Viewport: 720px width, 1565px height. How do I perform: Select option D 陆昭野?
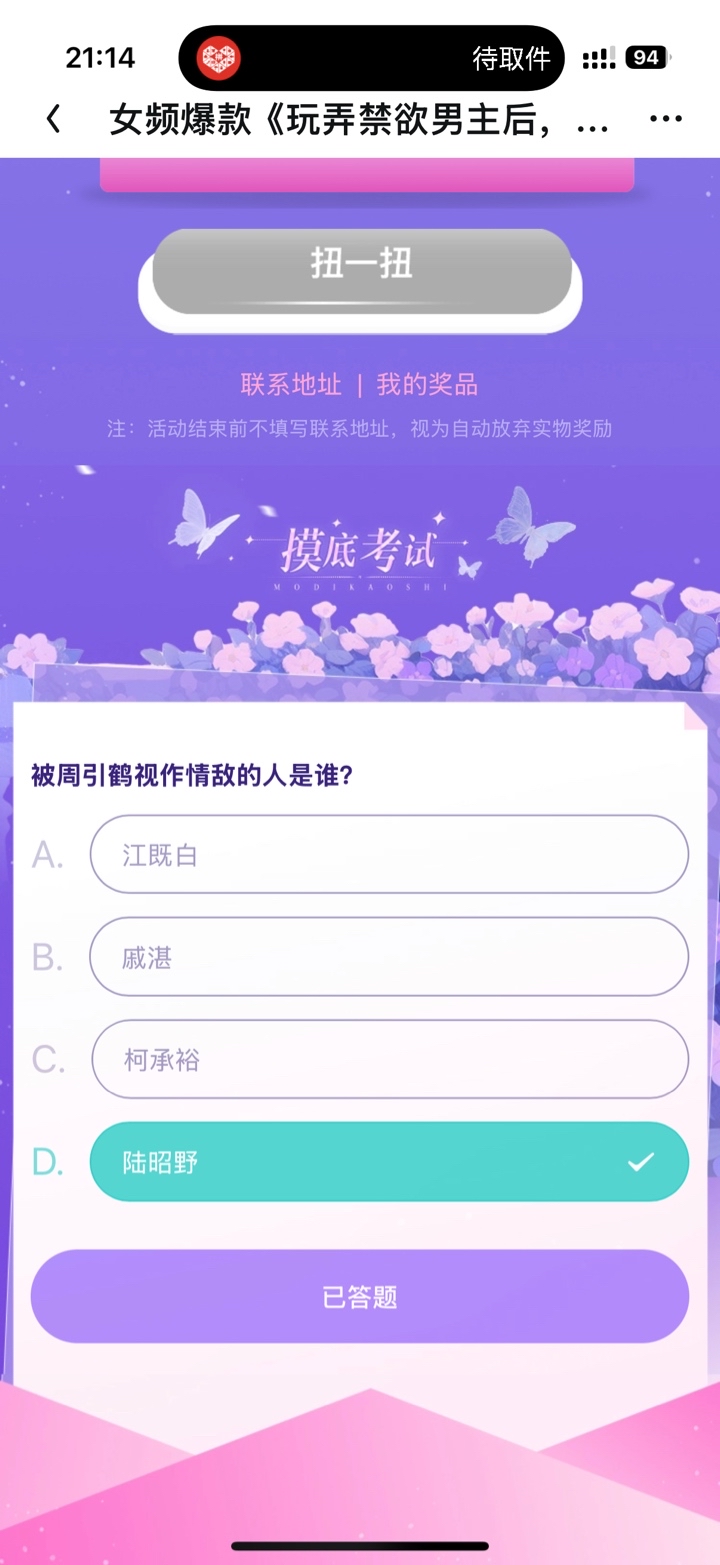point(389,1161)
